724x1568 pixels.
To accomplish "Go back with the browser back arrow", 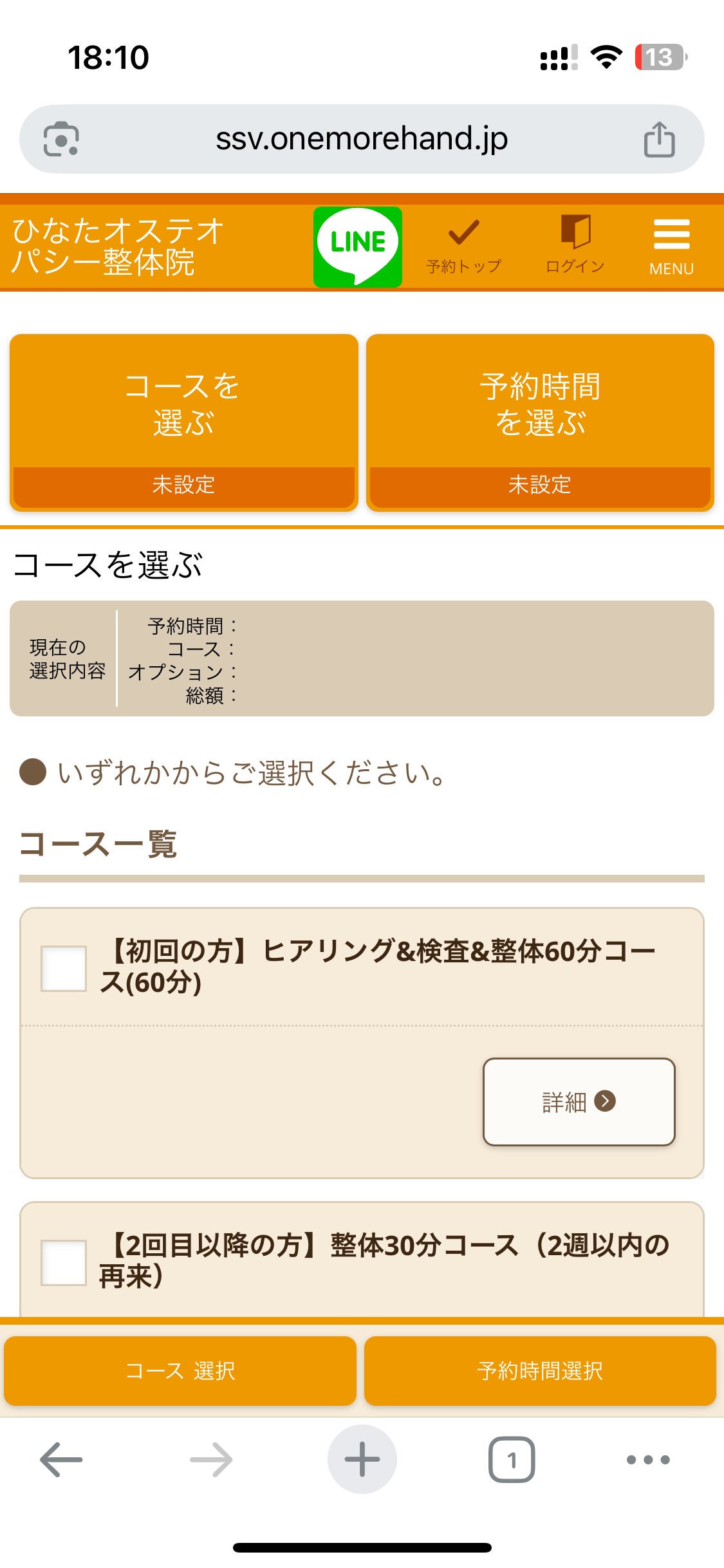I will tap(61, 1459).
